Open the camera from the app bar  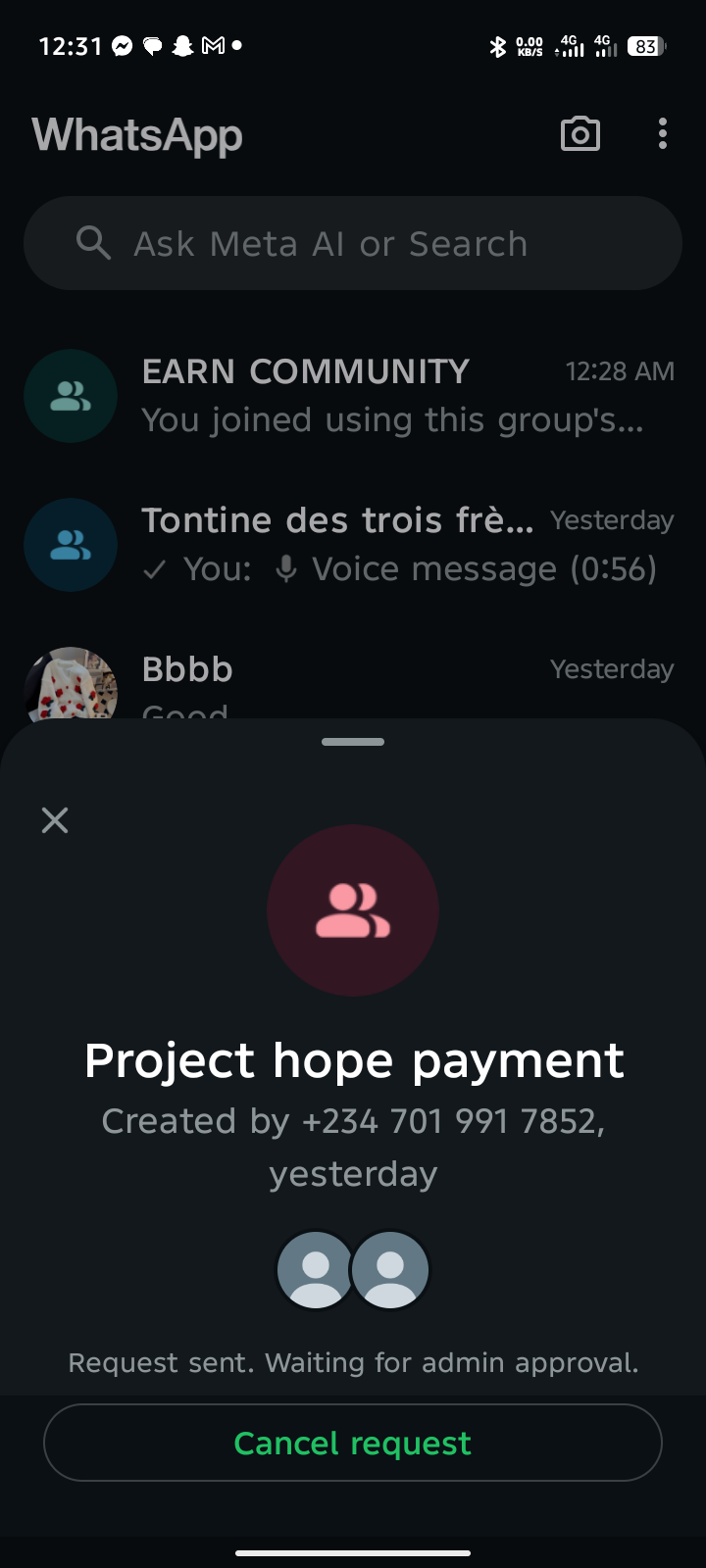(580, 134)
